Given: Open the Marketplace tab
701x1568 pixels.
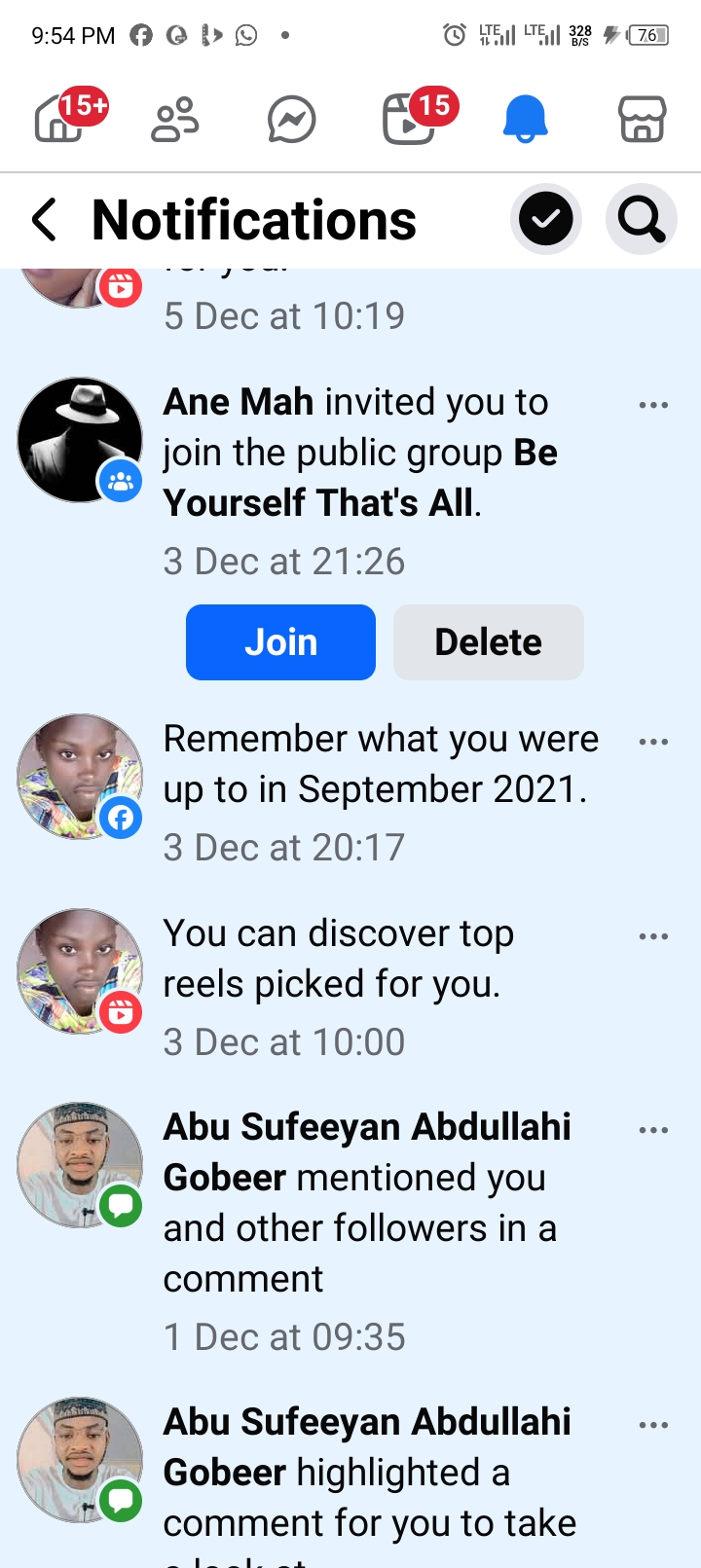Looking at the screenshot, I should pyautogui.click(x=642, y=120).
